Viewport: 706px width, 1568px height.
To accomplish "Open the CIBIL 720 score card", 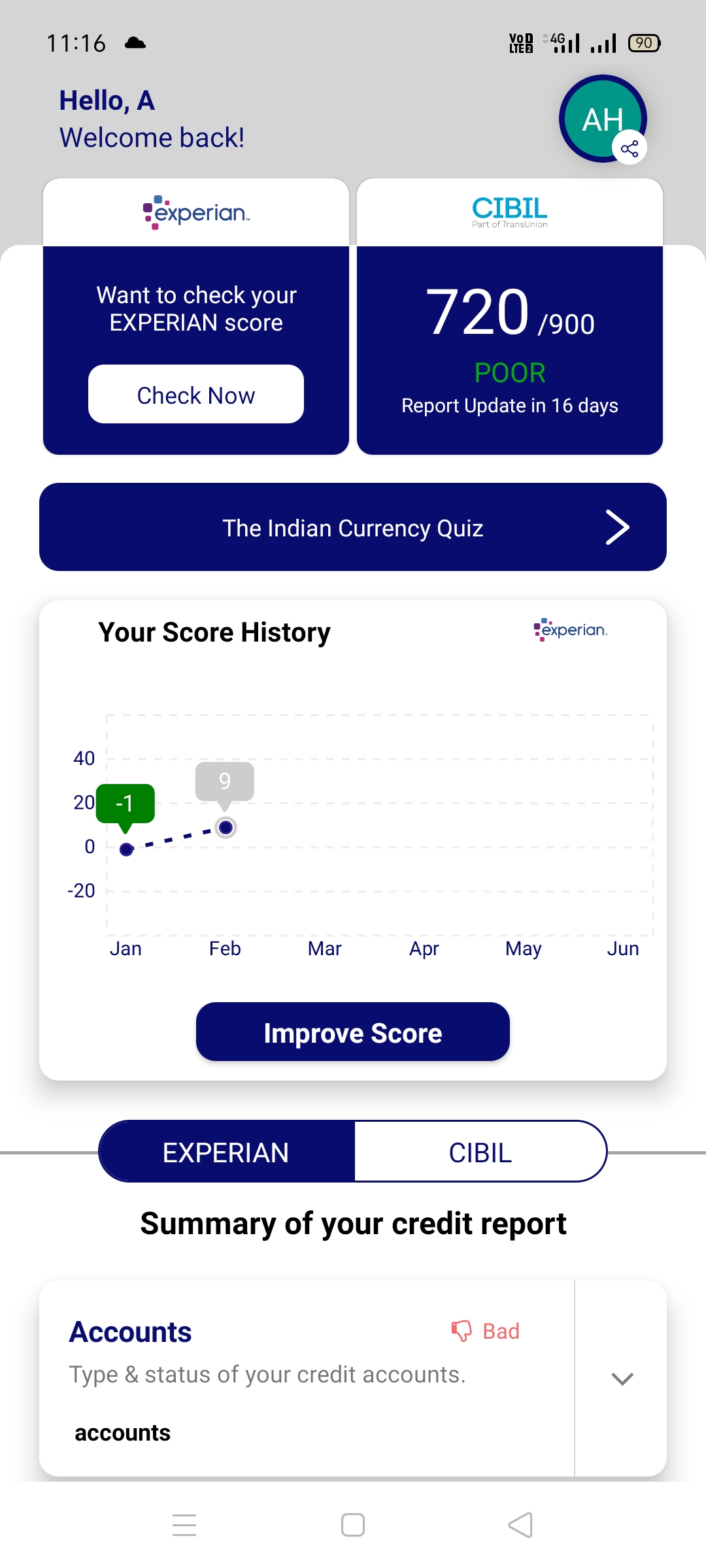I will pos(510,317).
